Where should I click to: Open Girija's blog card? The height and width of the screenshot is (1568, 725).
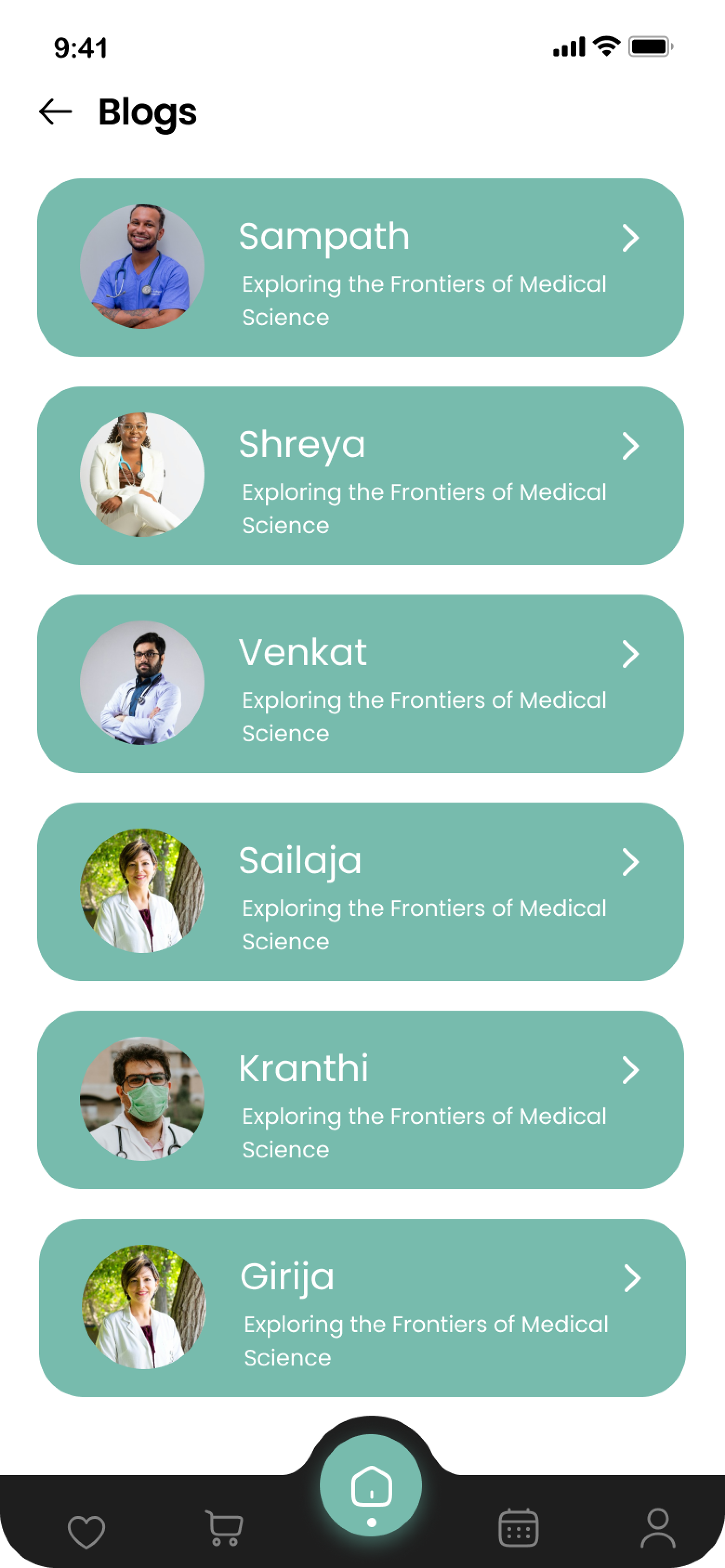[x=362, y=1308]
